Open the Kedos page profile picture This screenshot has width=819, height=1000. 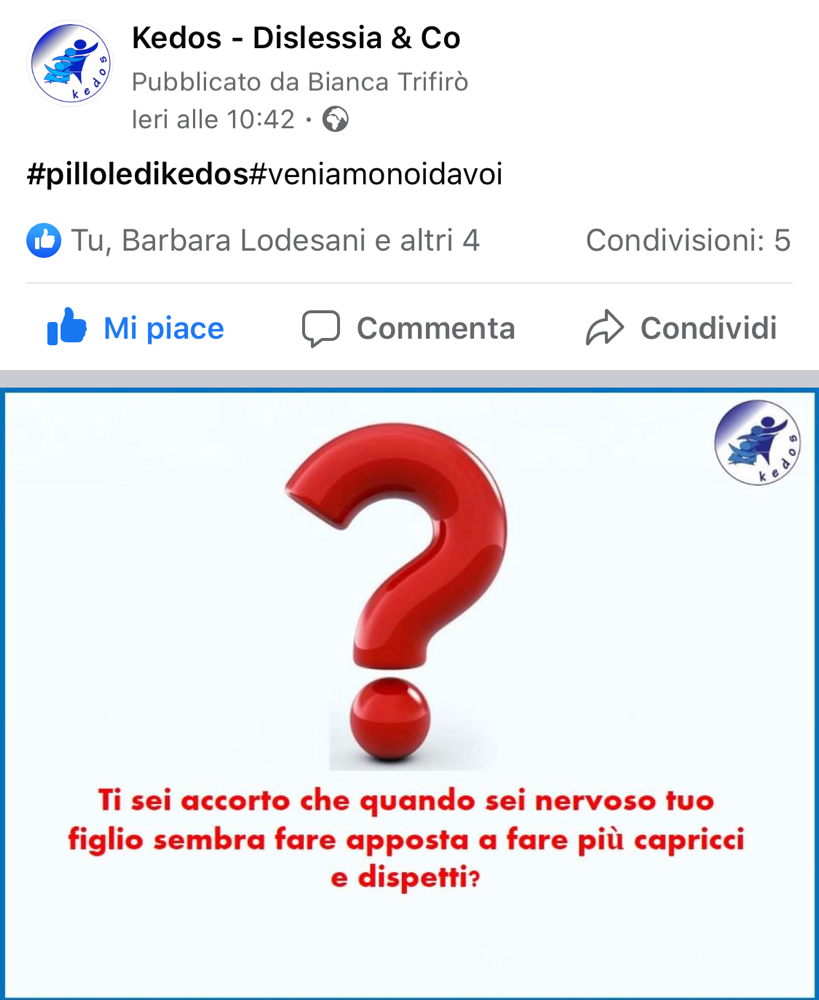tap(72, 63)
